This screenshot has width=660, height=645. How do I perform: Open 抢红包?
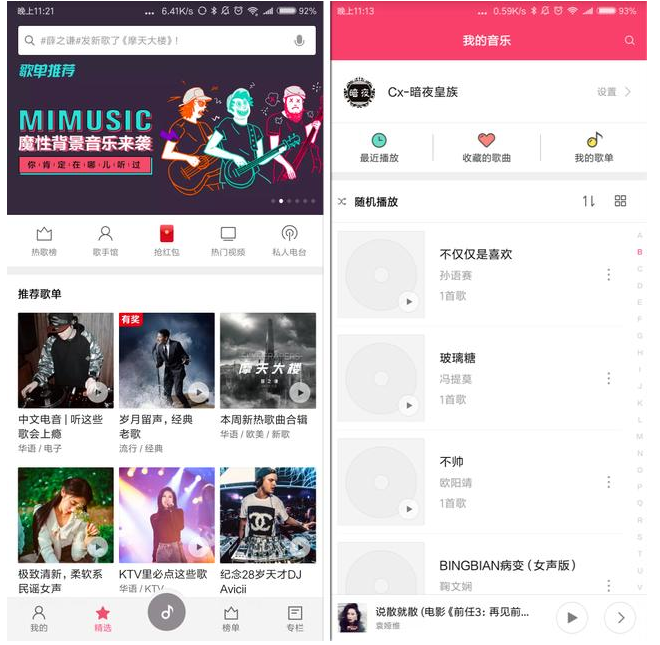tap(166, 240)
